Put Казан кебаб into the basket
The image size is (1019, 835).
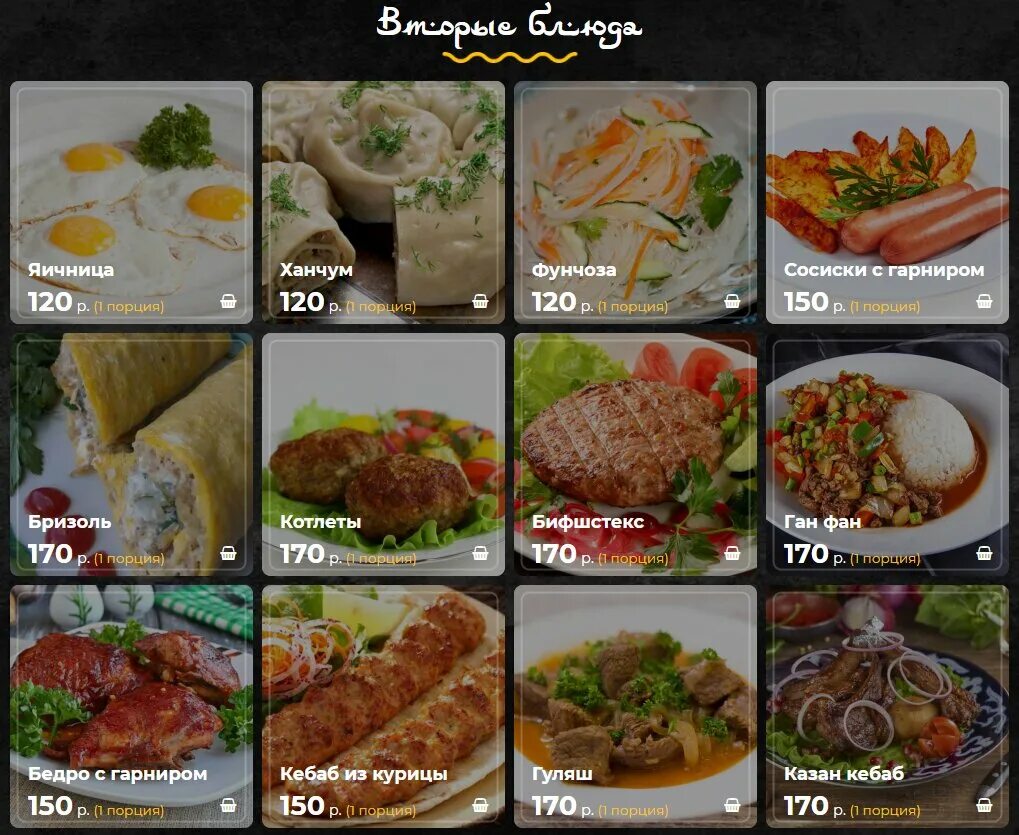(x=984, y=805)
